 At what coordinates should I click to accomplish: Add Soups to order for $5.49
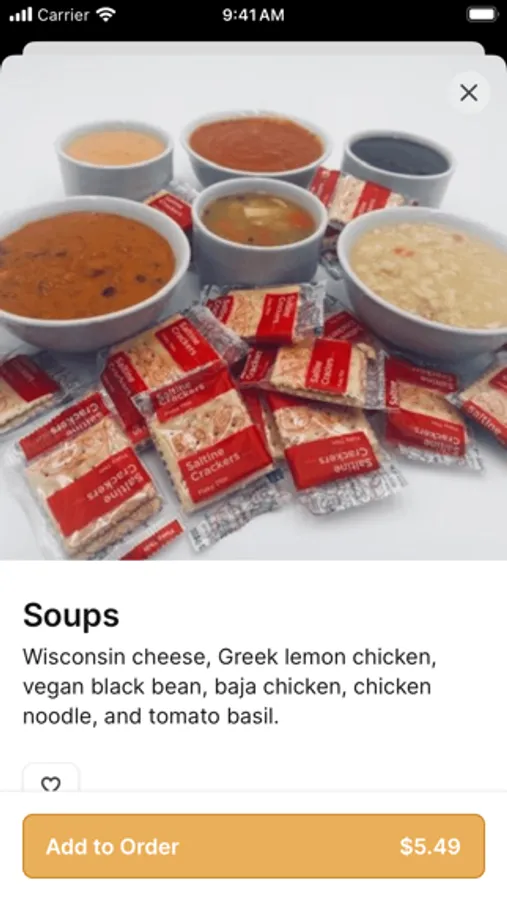coord(254,846)
